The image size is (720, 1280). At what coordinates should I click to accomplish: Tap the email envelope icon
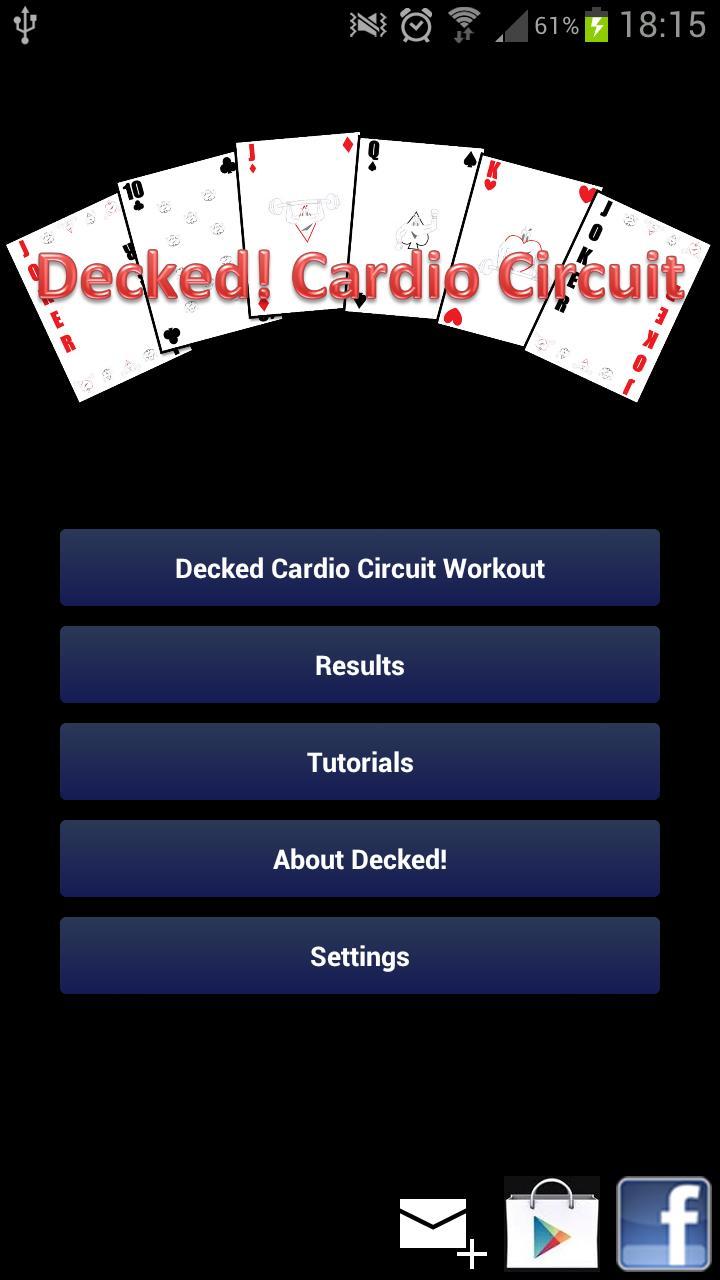coord(438,1226)
